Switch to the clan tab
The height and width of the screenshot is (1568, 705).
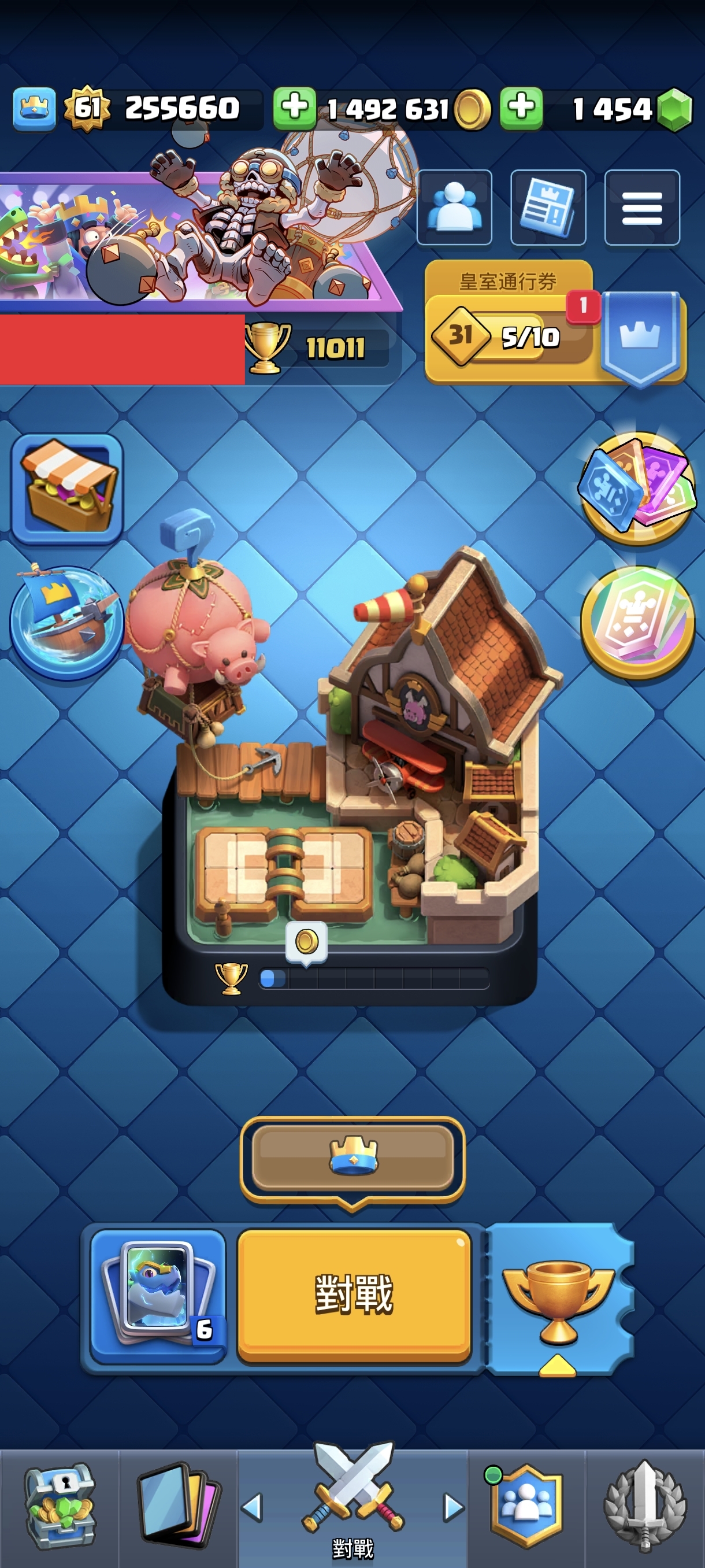click(x=525, y=1506)
